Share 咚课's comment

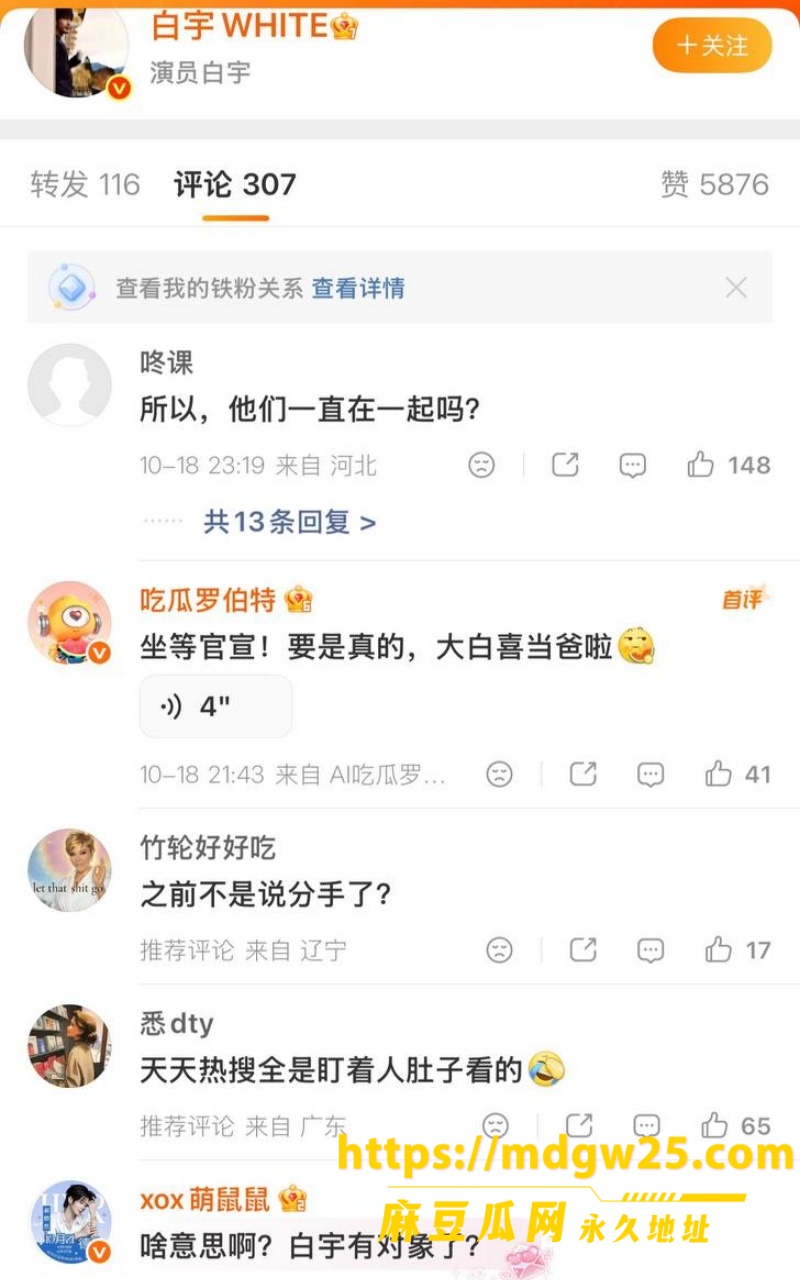coord(566,465)
